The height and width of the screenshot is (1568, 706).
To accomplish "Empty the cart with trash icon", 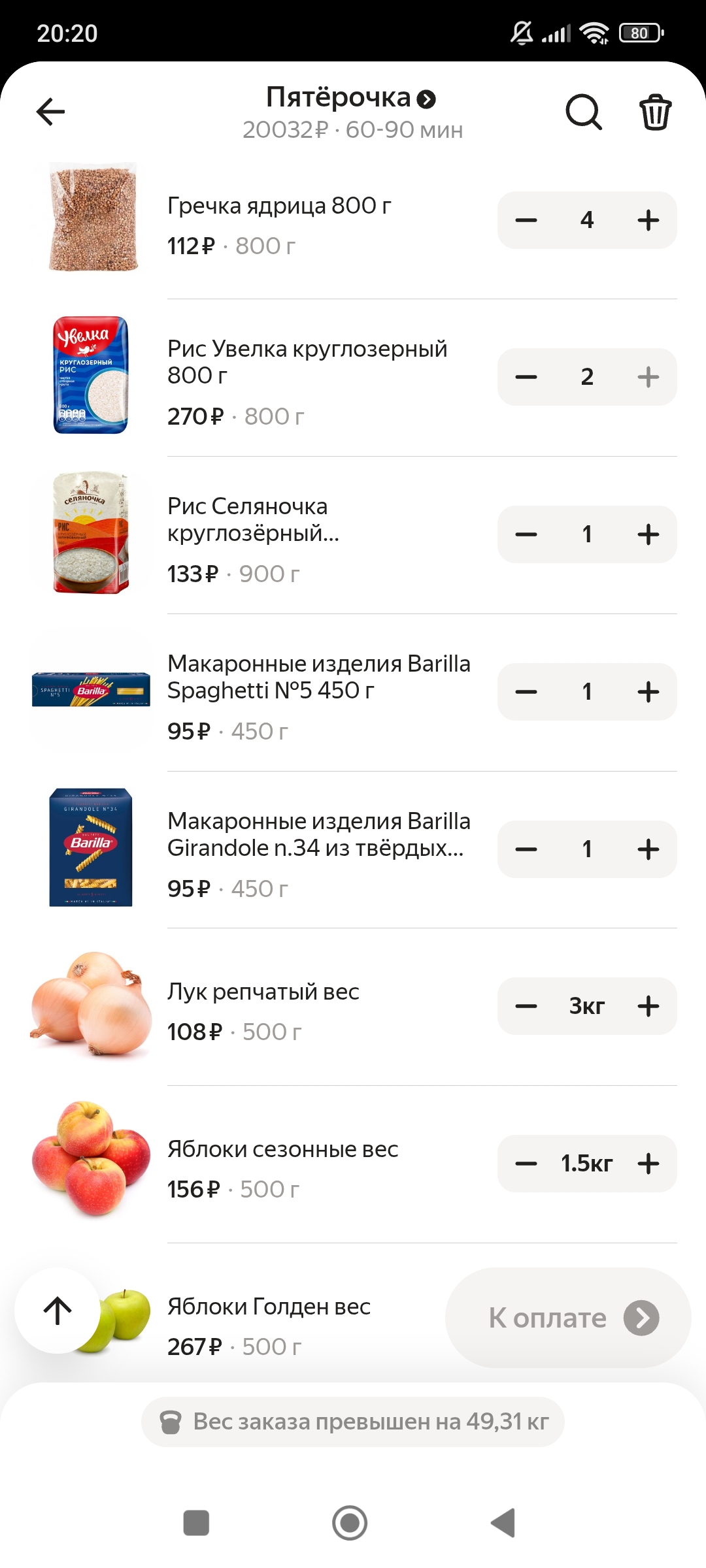I will [x=655, y=112].
